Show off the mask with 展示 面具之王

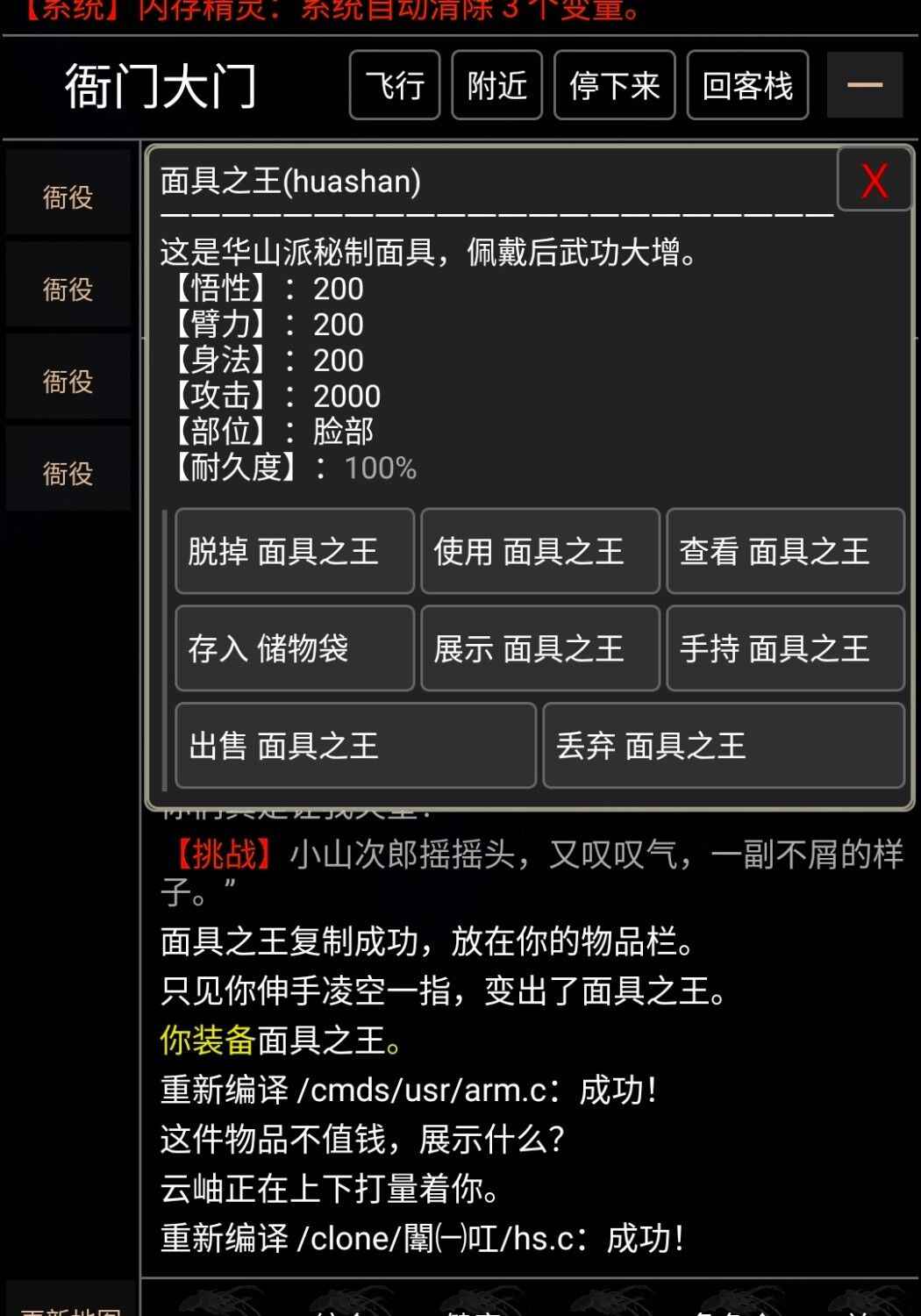539,649
